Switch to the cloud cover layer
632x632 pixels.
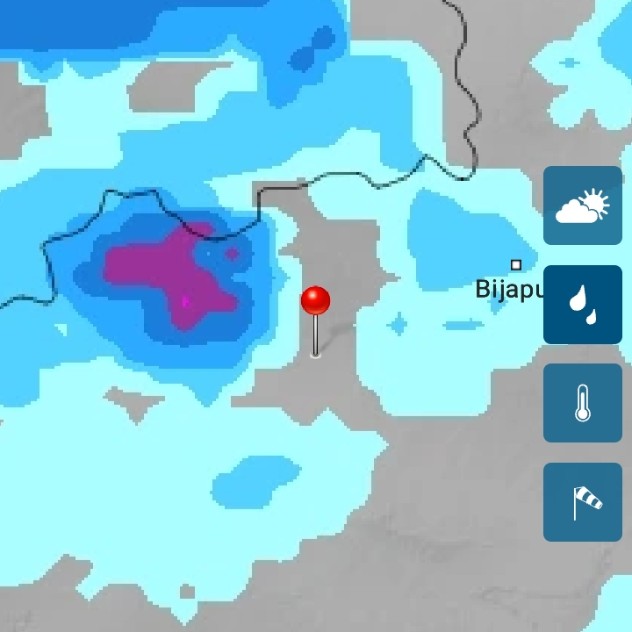[x=582, y=206]
